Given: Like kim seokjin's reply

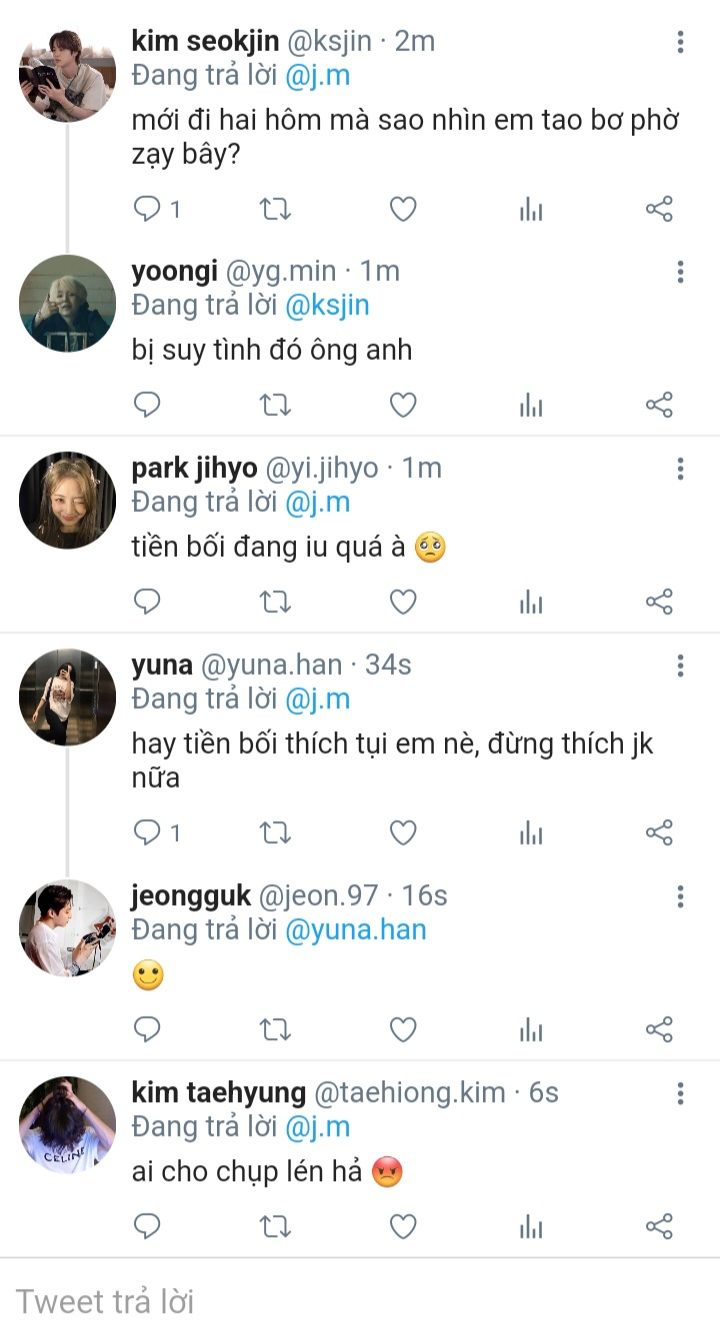Looking at the screenshot, I should [402, 209].
